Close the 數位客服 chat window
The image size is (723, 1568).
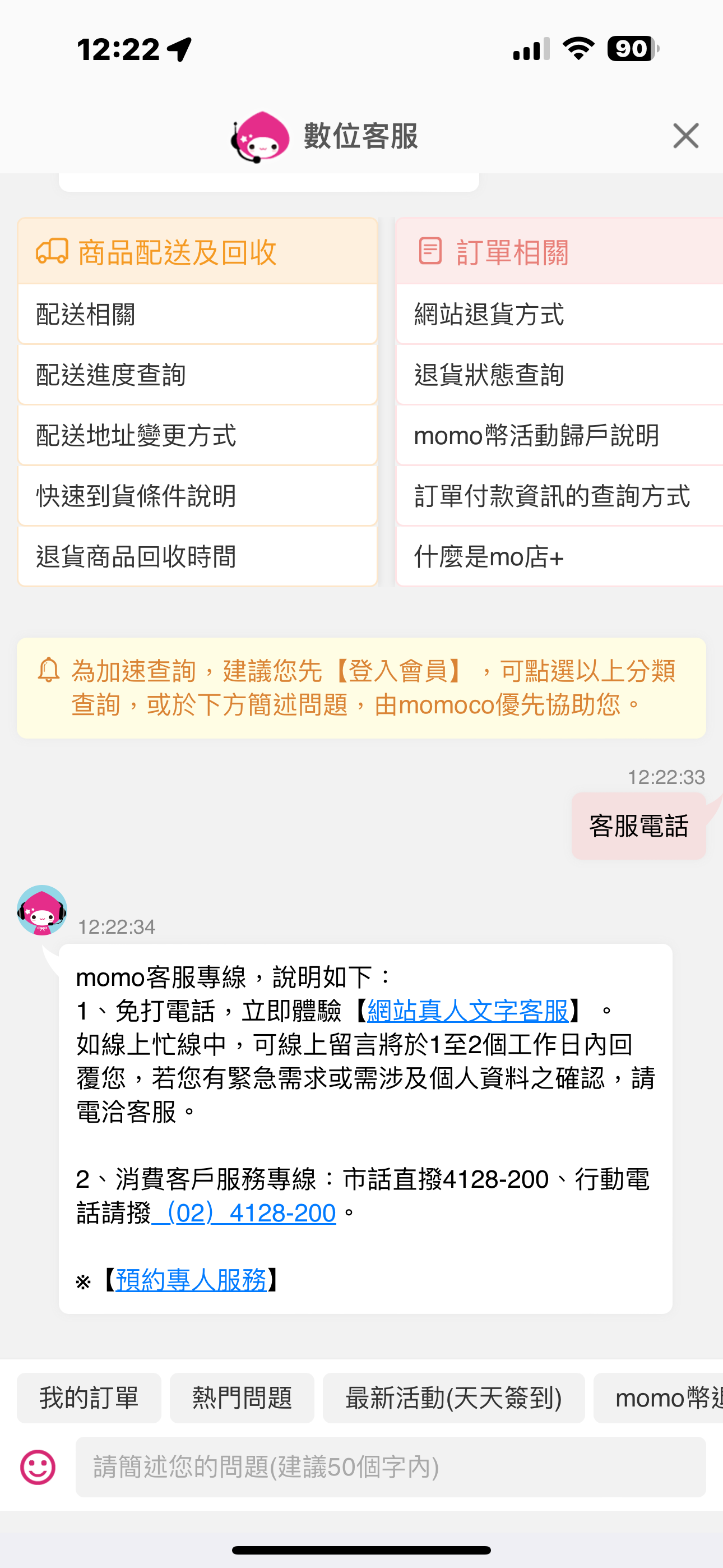pos(685,135)
